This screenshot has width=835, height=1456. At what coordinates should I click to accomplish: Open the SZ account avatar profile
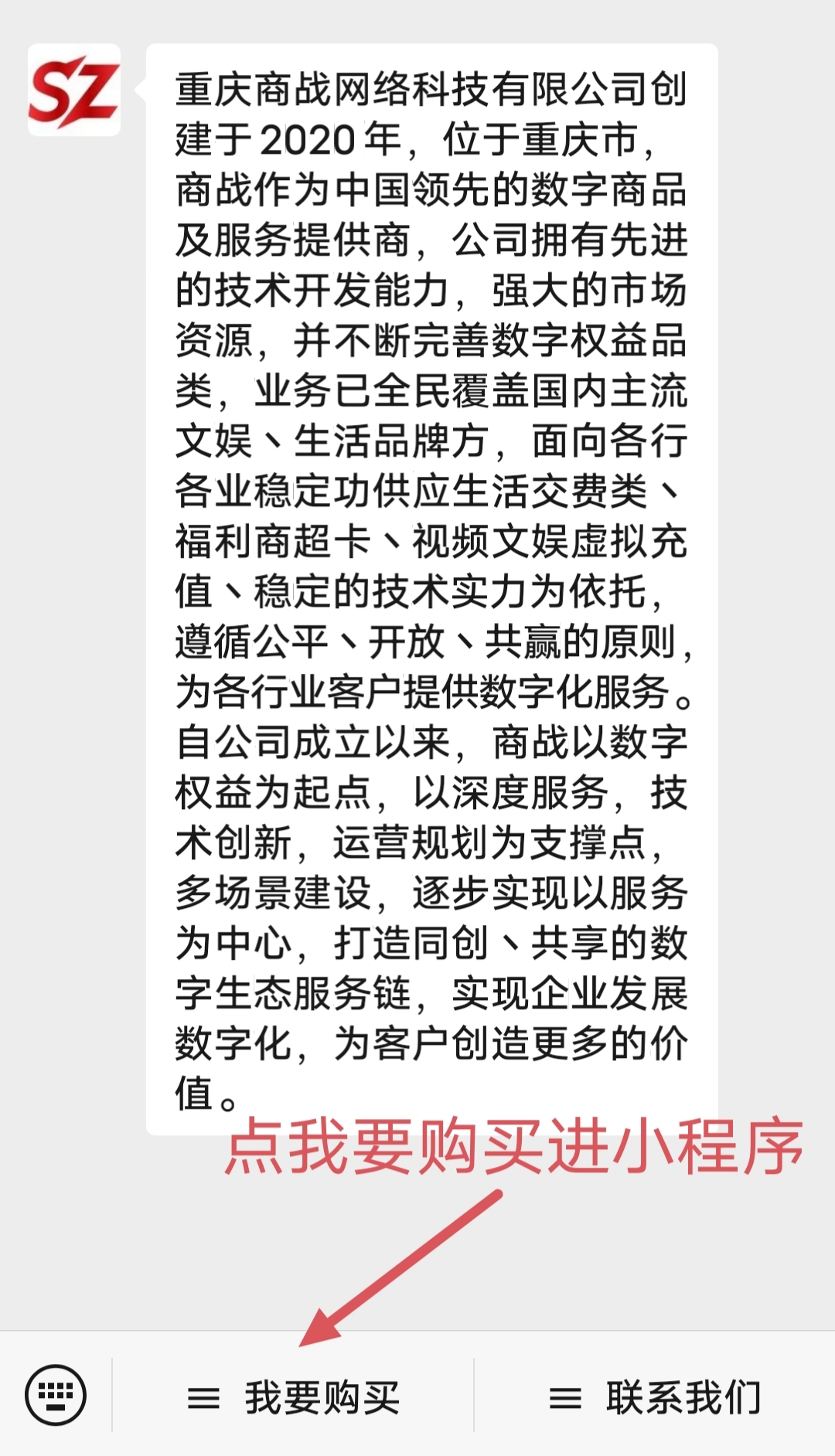pos(74,90)
